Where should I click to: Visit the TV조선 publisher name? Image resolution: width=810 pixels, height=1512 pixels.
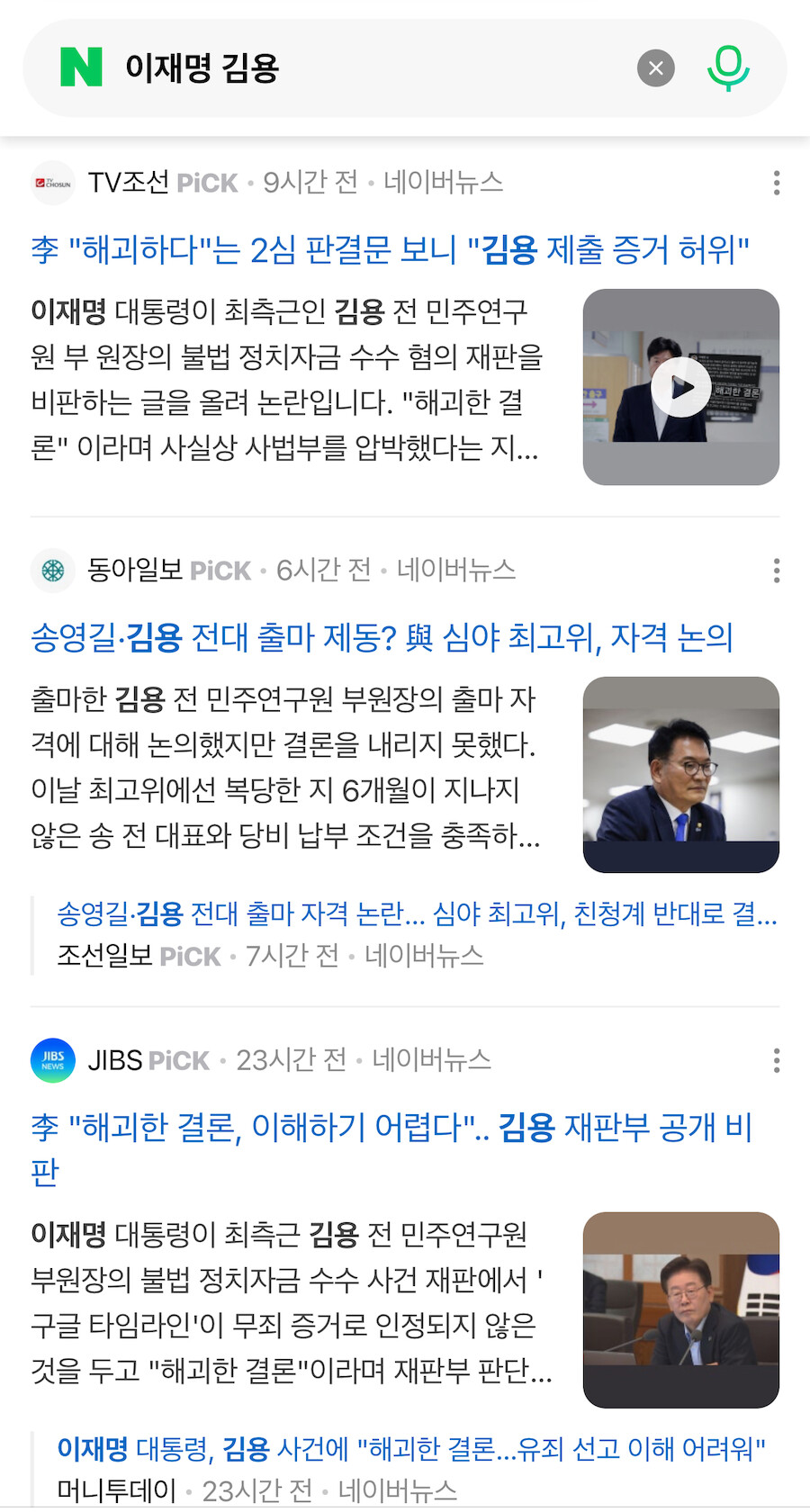tap(128, 183)
